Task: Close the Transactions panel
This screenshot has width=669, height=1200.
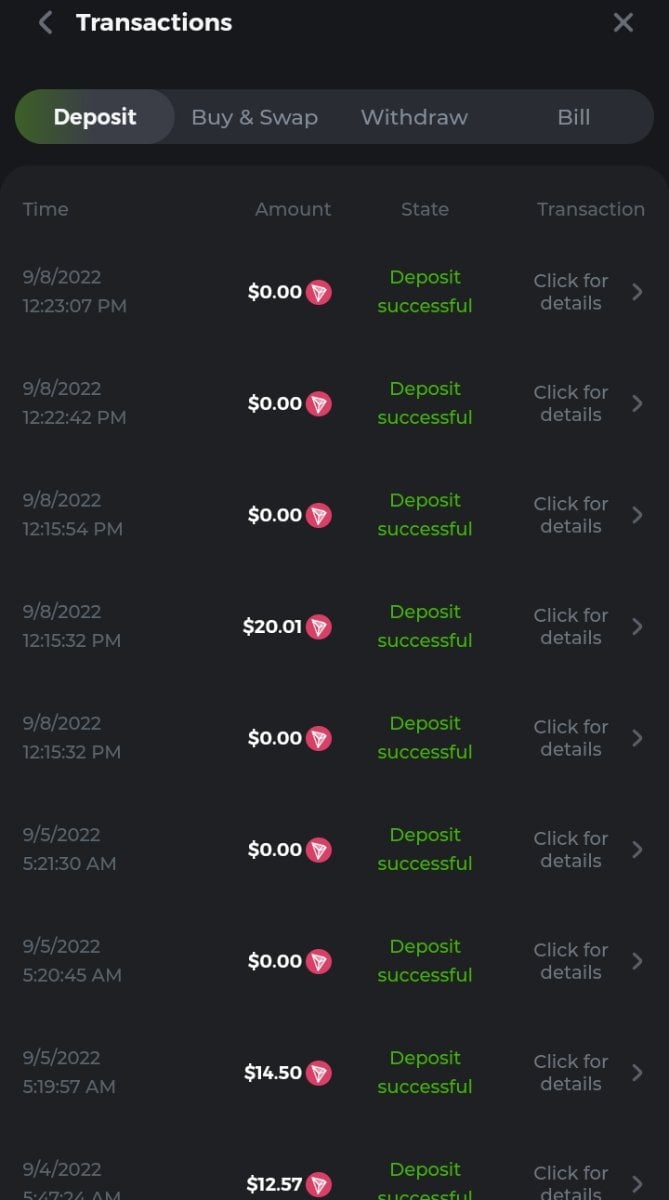Action: tap(623, 23)
